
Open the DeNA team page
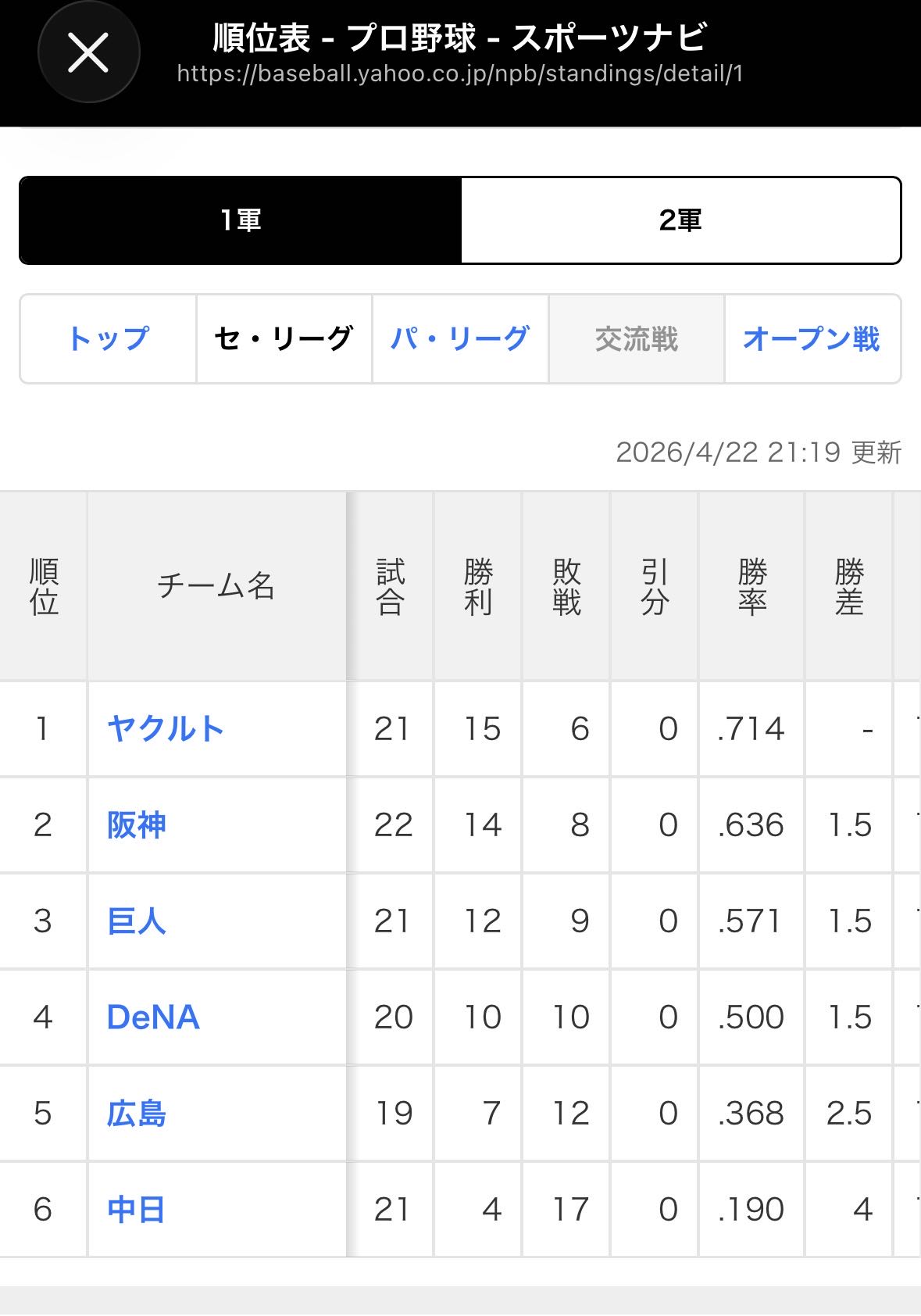pyautogui.click(x=153, y=1017)
